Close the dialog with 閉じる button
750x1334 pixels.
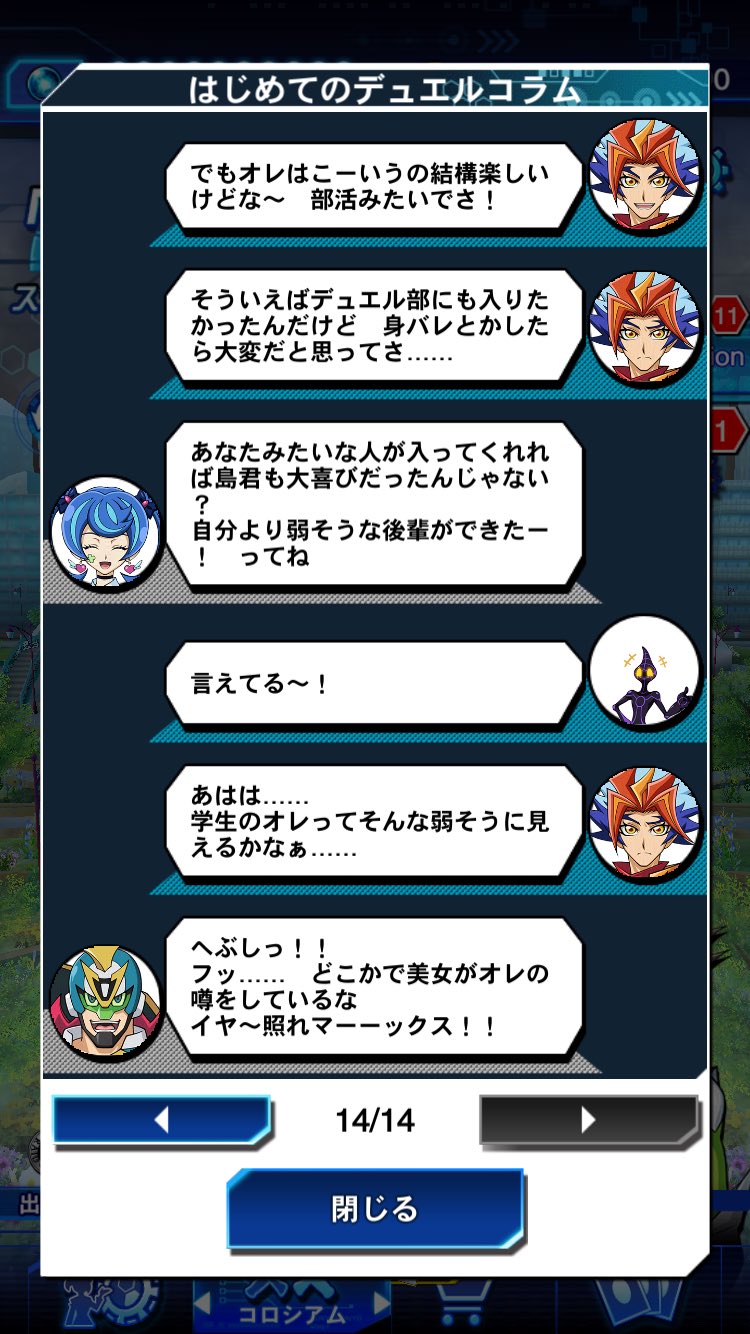[375, 1209]
